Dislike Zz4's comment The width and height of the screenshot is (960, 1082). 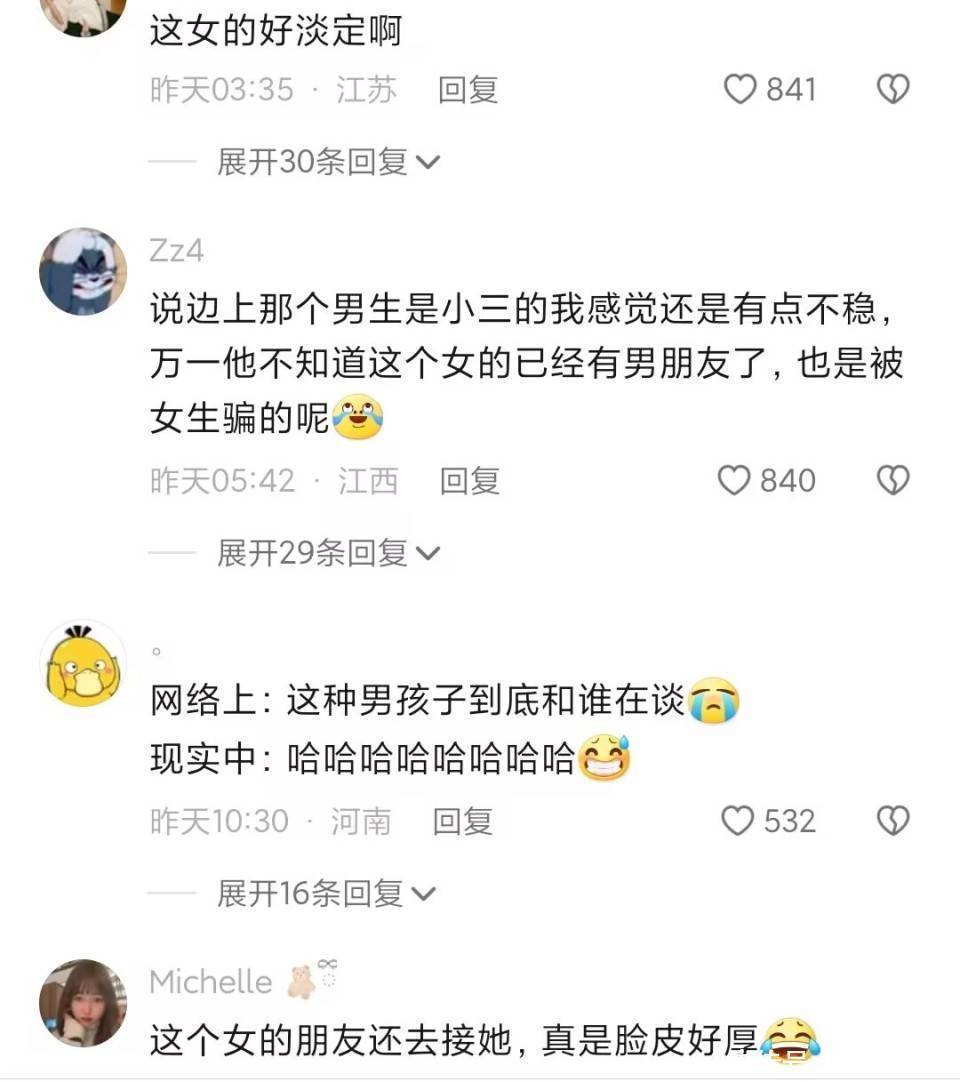coord(892,481)
